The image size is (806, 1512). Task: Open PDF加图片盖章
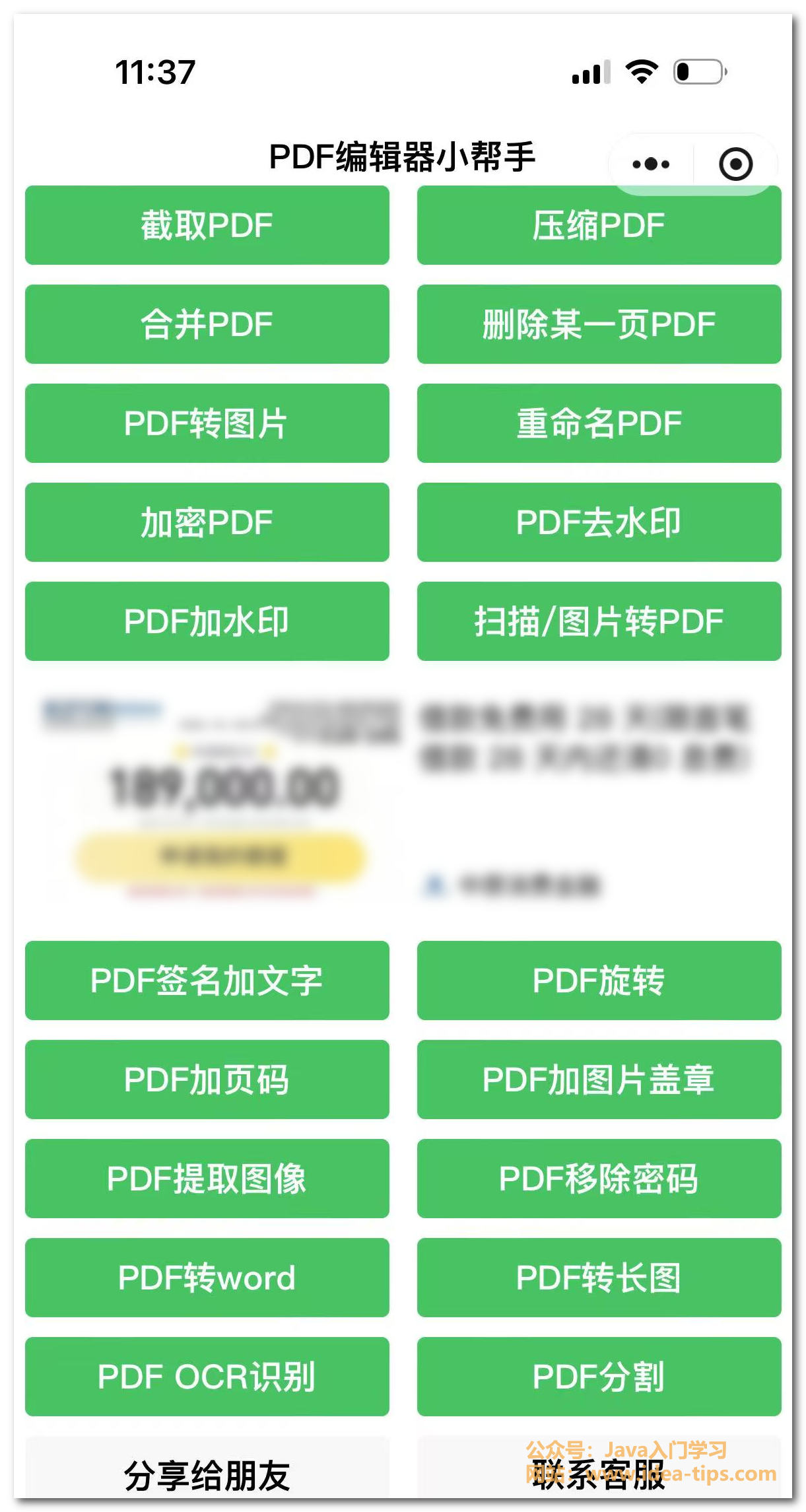[599, 1080]
